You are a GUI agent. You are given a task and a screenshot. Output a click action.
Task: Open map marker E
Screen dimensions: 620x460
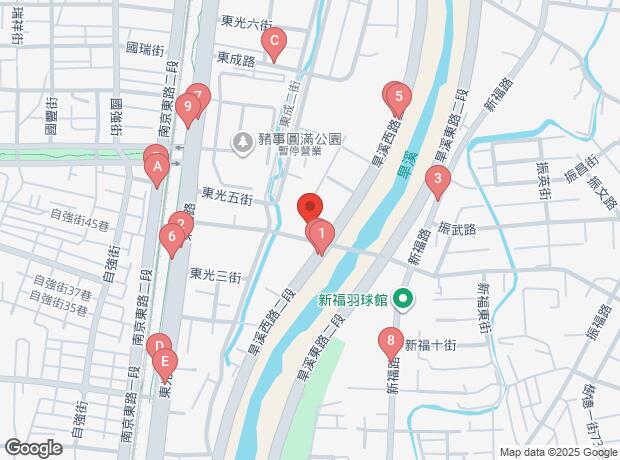coord(166,362)
